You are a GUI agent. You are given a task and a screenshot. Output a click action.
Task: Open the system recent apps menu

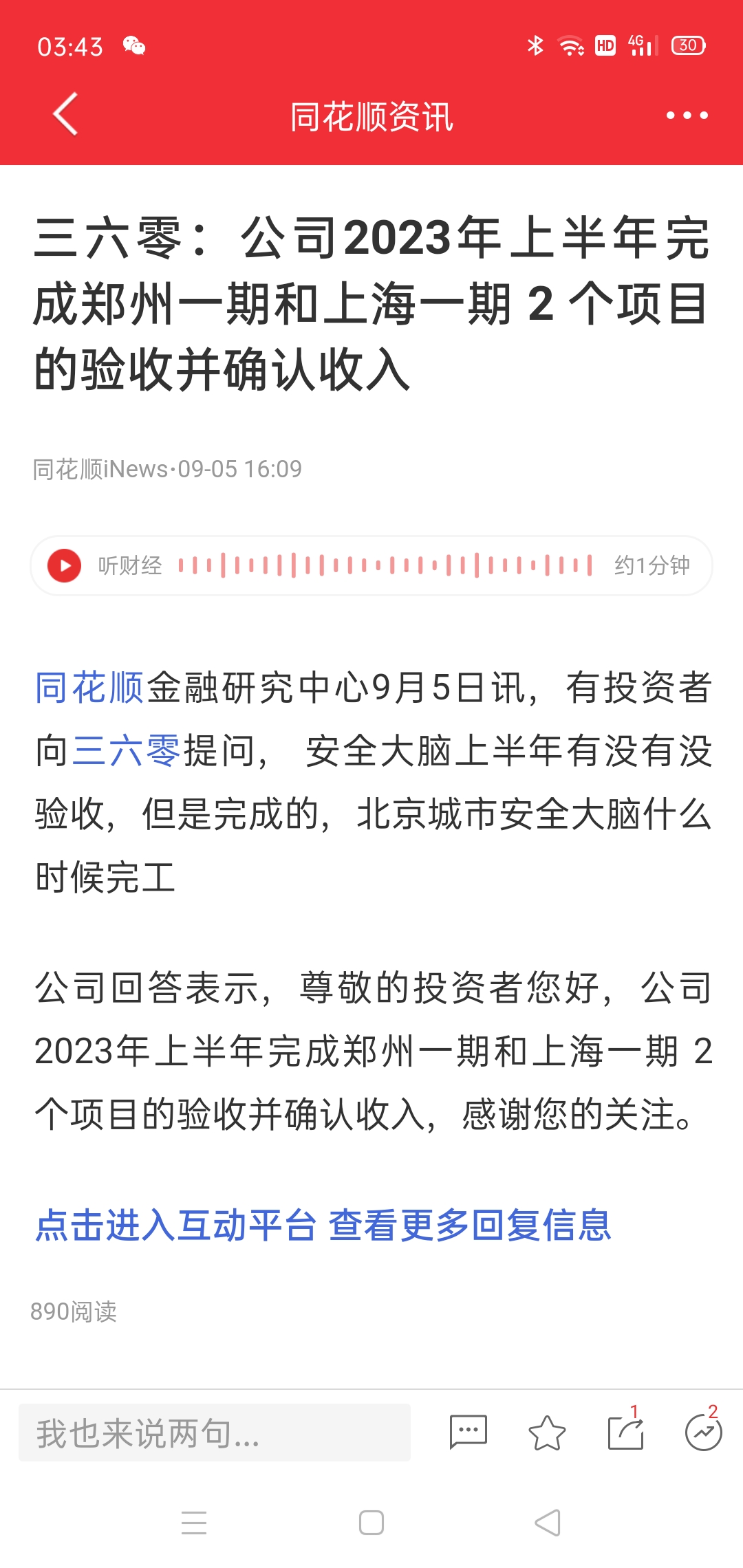[194, 1523]
